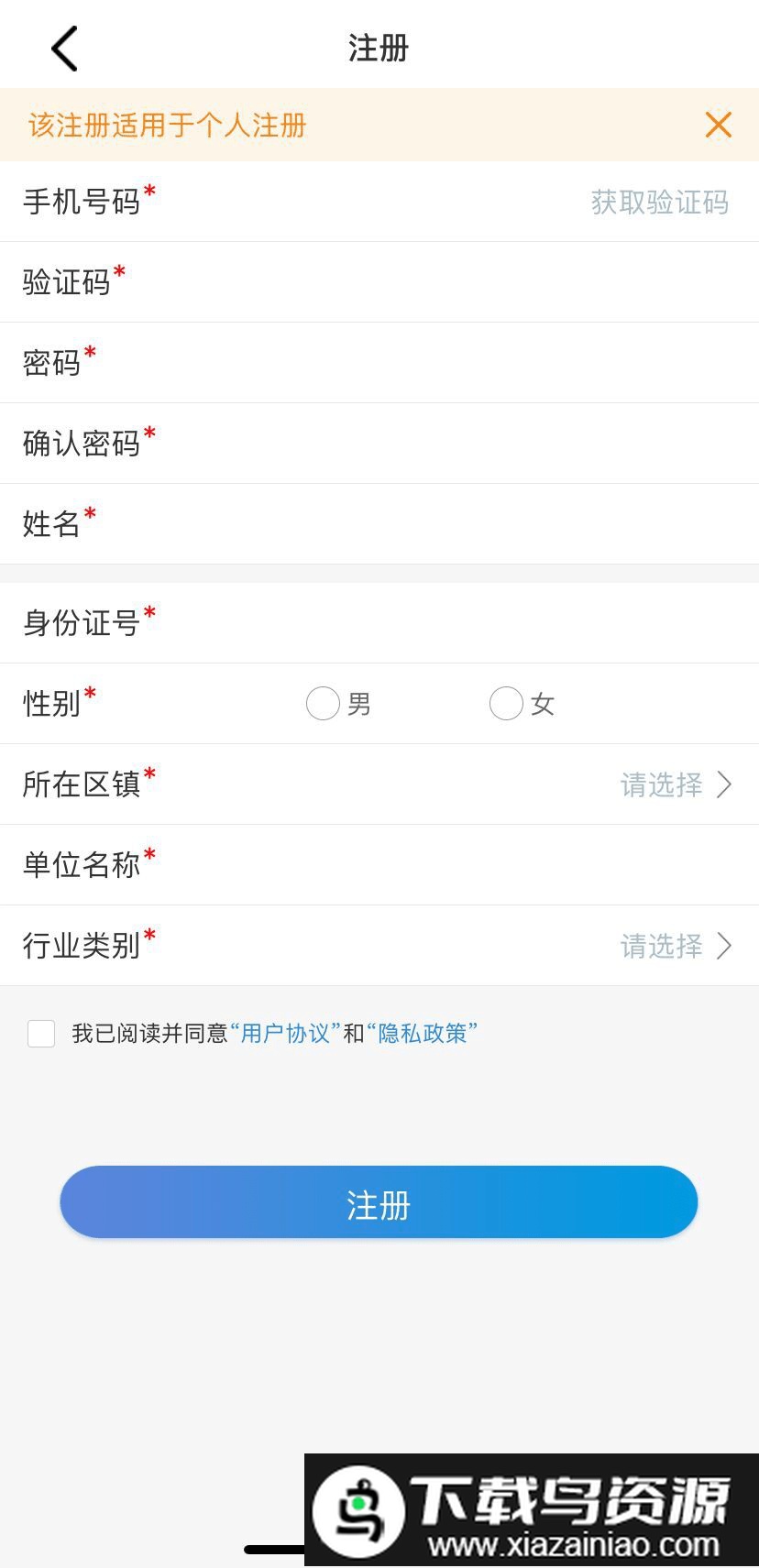This screenshot has height=1568, width=759.
Task: Open the 行业类别 picker
Action: click(x=675, y=946)
